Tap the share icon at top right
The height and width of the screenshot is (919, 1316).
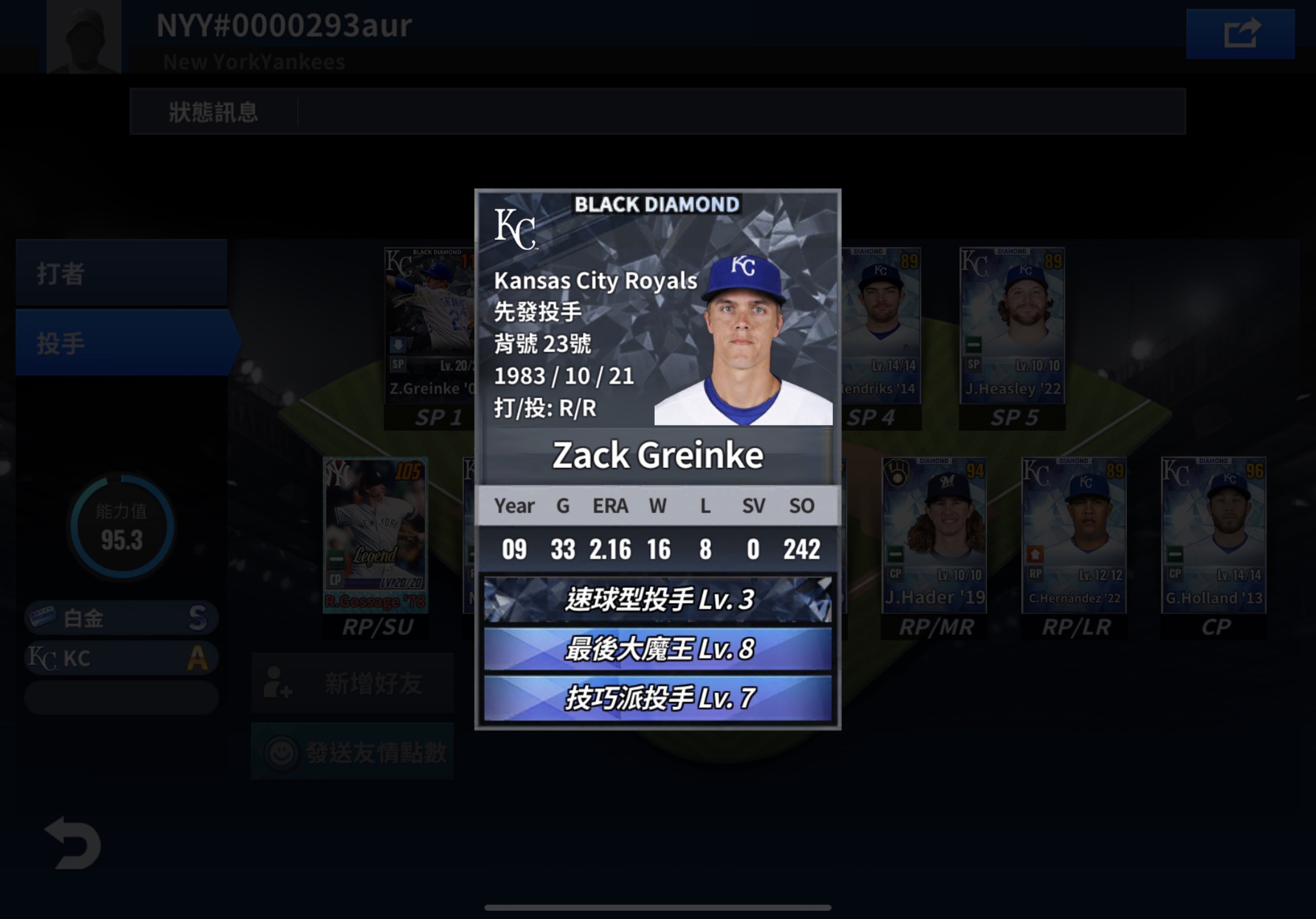pos(1240,33)
